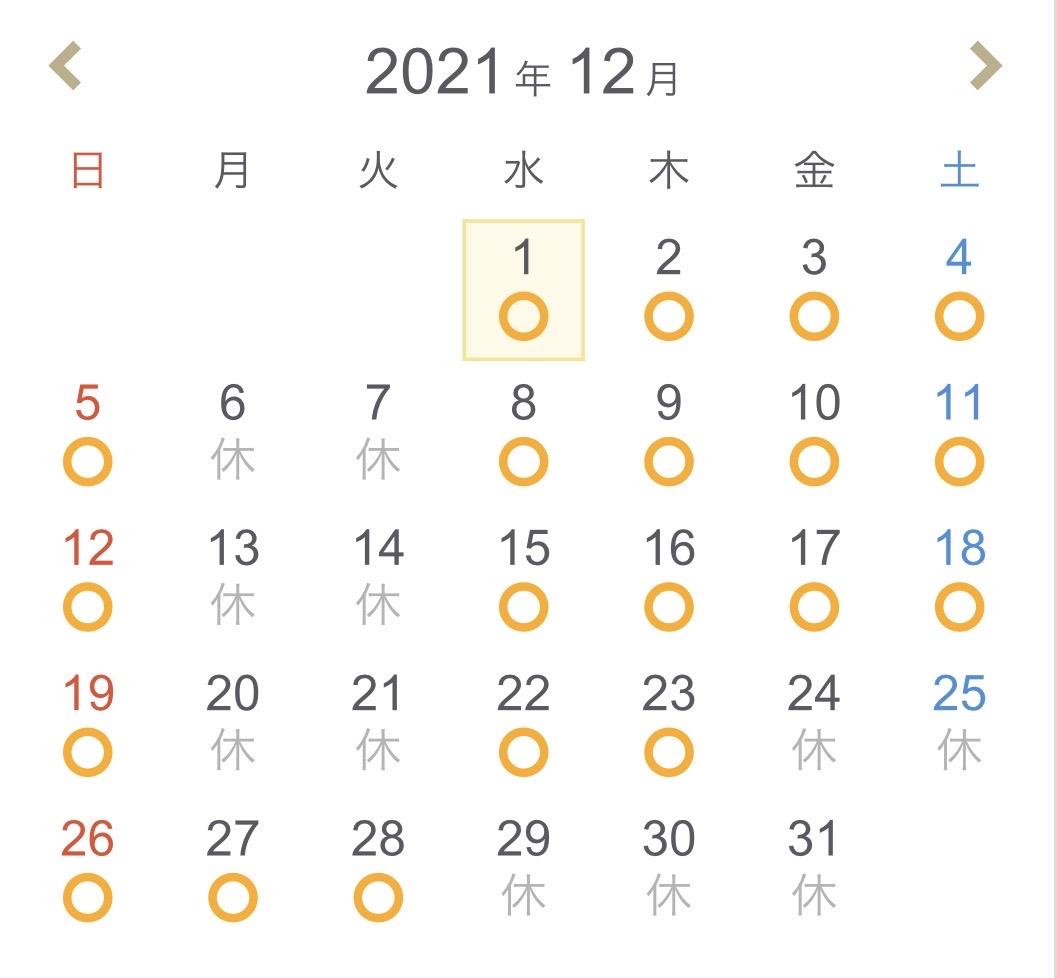
Task: Select December 23
Action: click(668, 725)
